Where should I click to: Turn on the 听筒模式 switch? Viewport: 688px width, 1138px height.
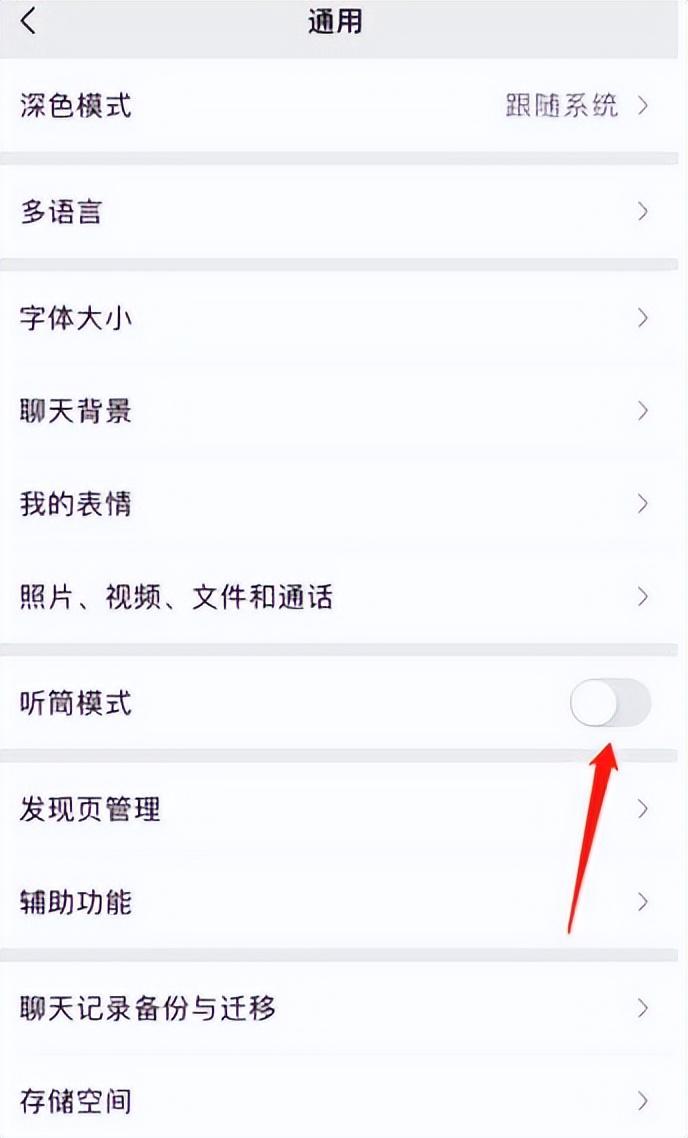pos(610,704)
